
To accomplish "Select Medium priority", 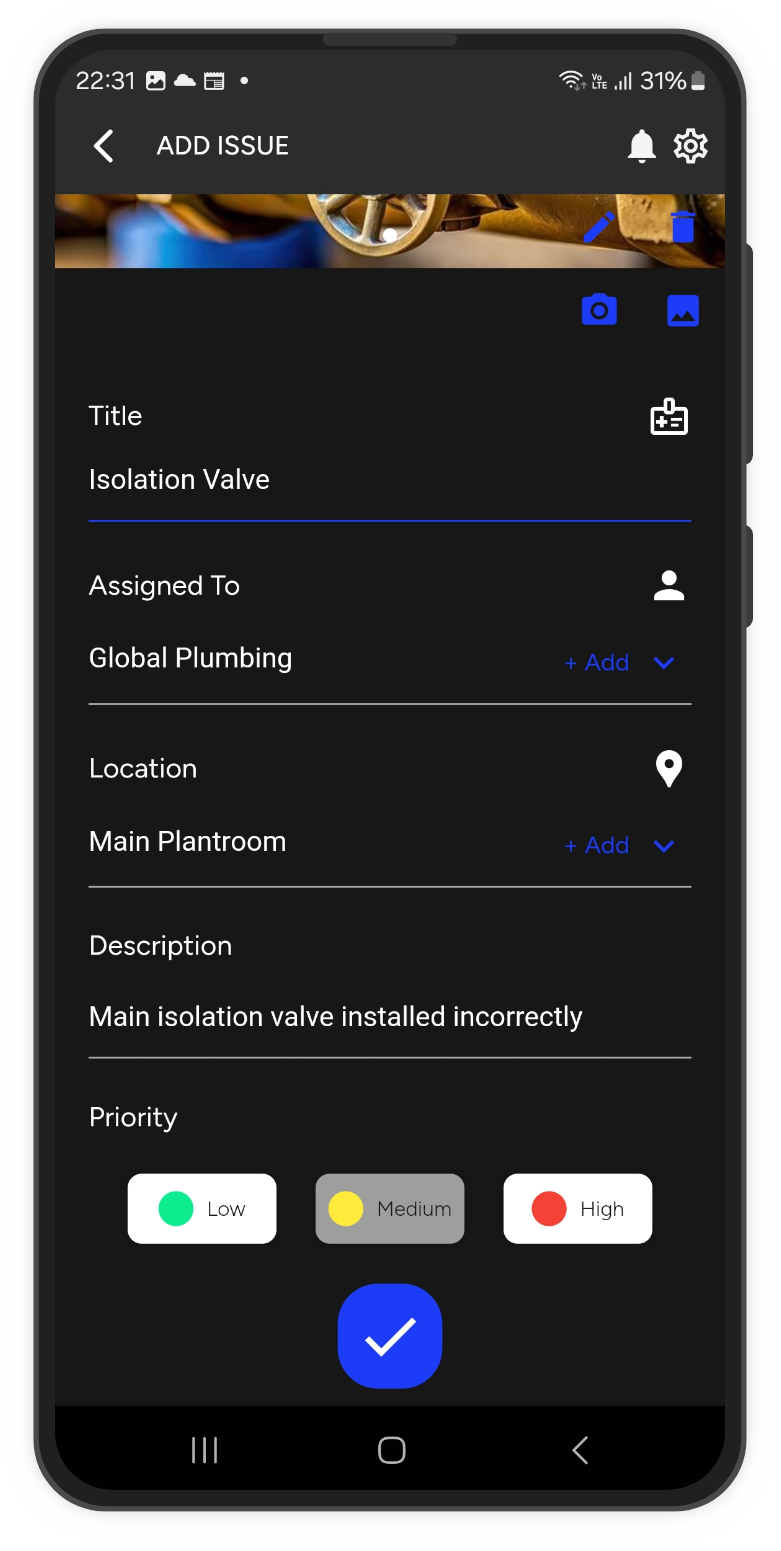I will pyautogui.click(x=390, y=1209).
